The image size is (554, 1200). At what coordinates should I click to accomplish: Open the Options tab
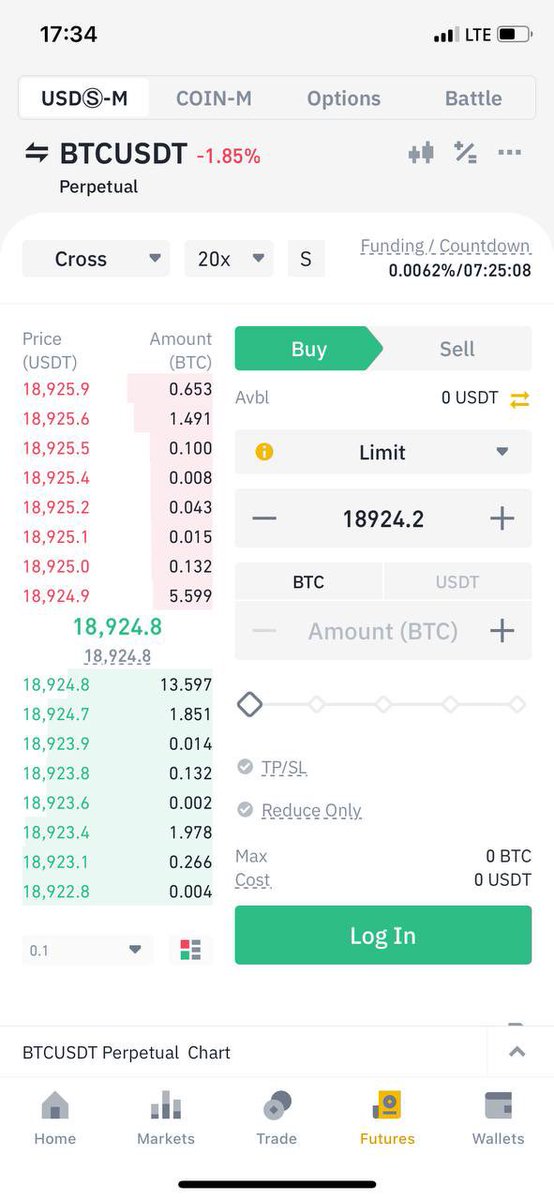pyautogui.click(x=344, y=98)
